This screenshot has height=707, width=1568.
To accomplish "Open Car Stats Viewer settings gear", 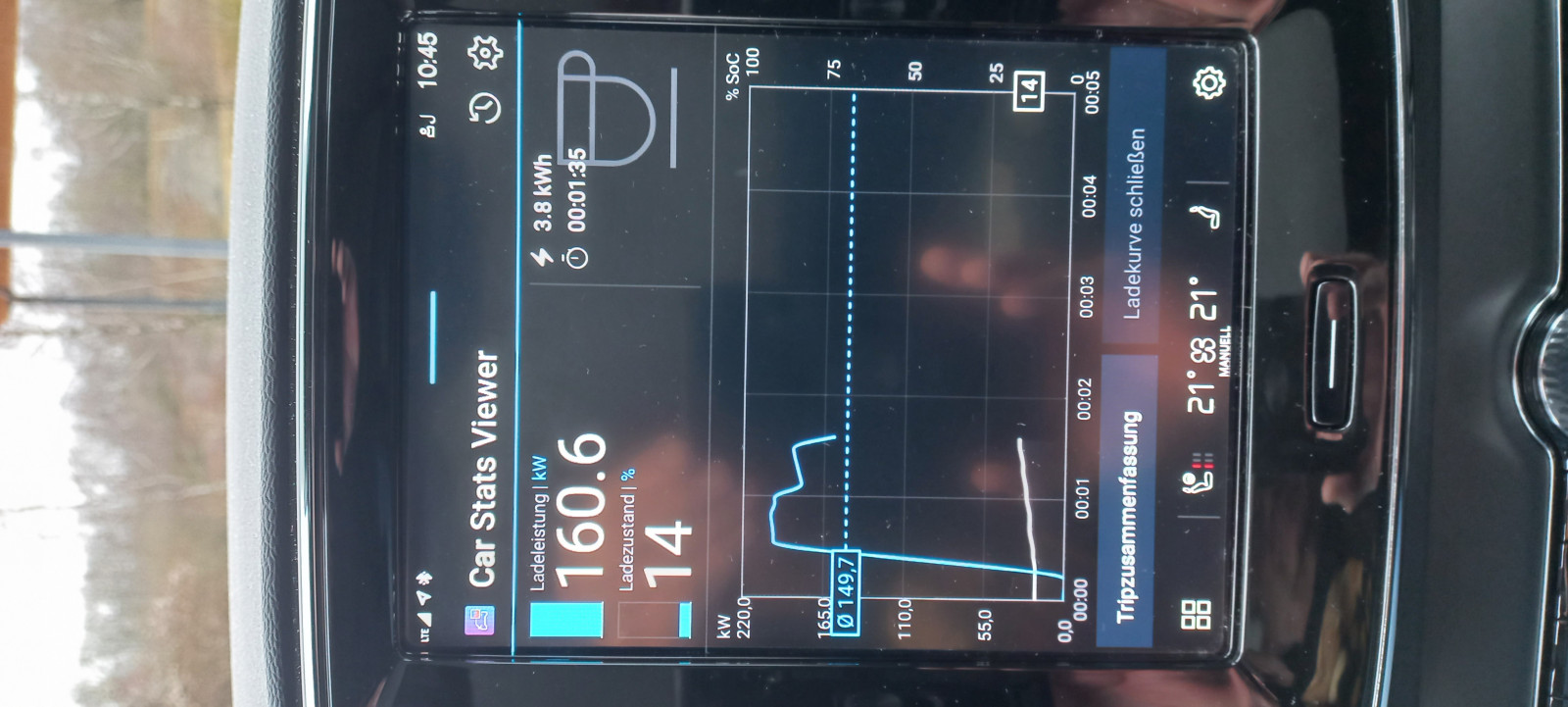I will point(484,54).
